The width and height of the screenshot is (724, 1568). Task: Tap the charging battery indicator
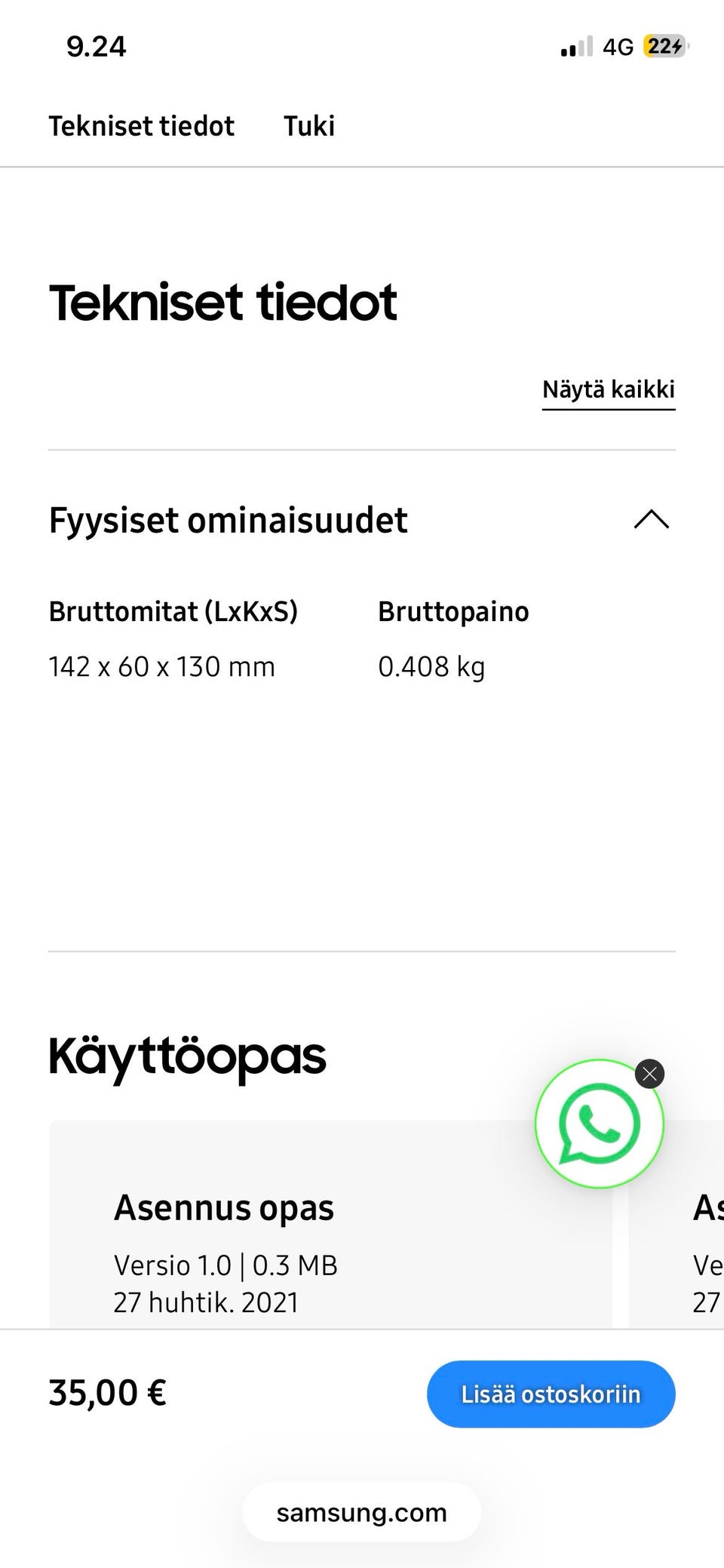[x=665, y=47]
